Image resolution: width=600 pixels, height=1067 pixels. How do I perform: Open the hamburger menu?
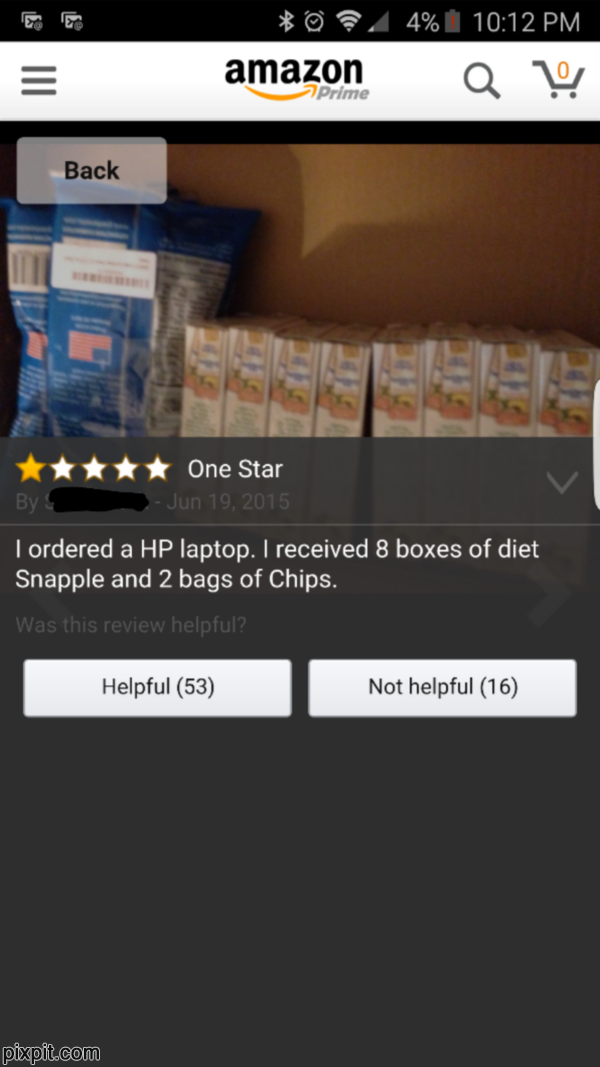pos(39,81)
